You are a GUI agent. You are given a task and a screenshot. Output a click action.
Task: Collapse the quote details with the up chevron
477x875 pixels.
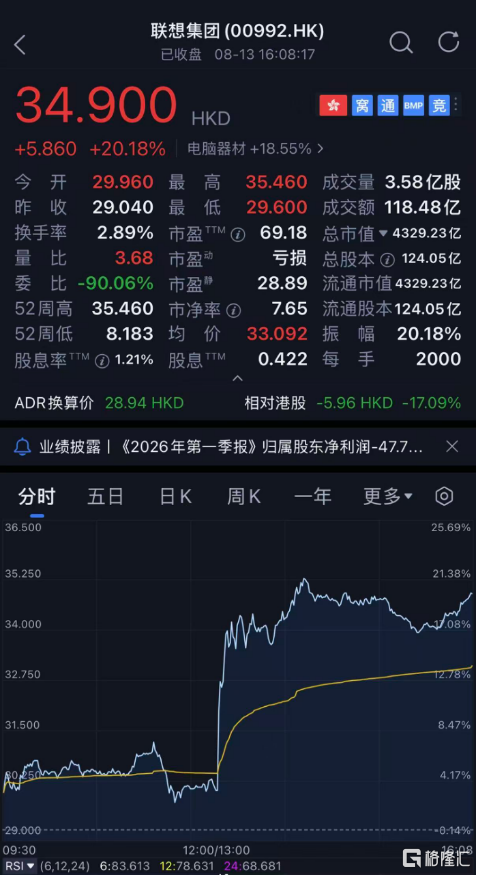coord(238,378)
